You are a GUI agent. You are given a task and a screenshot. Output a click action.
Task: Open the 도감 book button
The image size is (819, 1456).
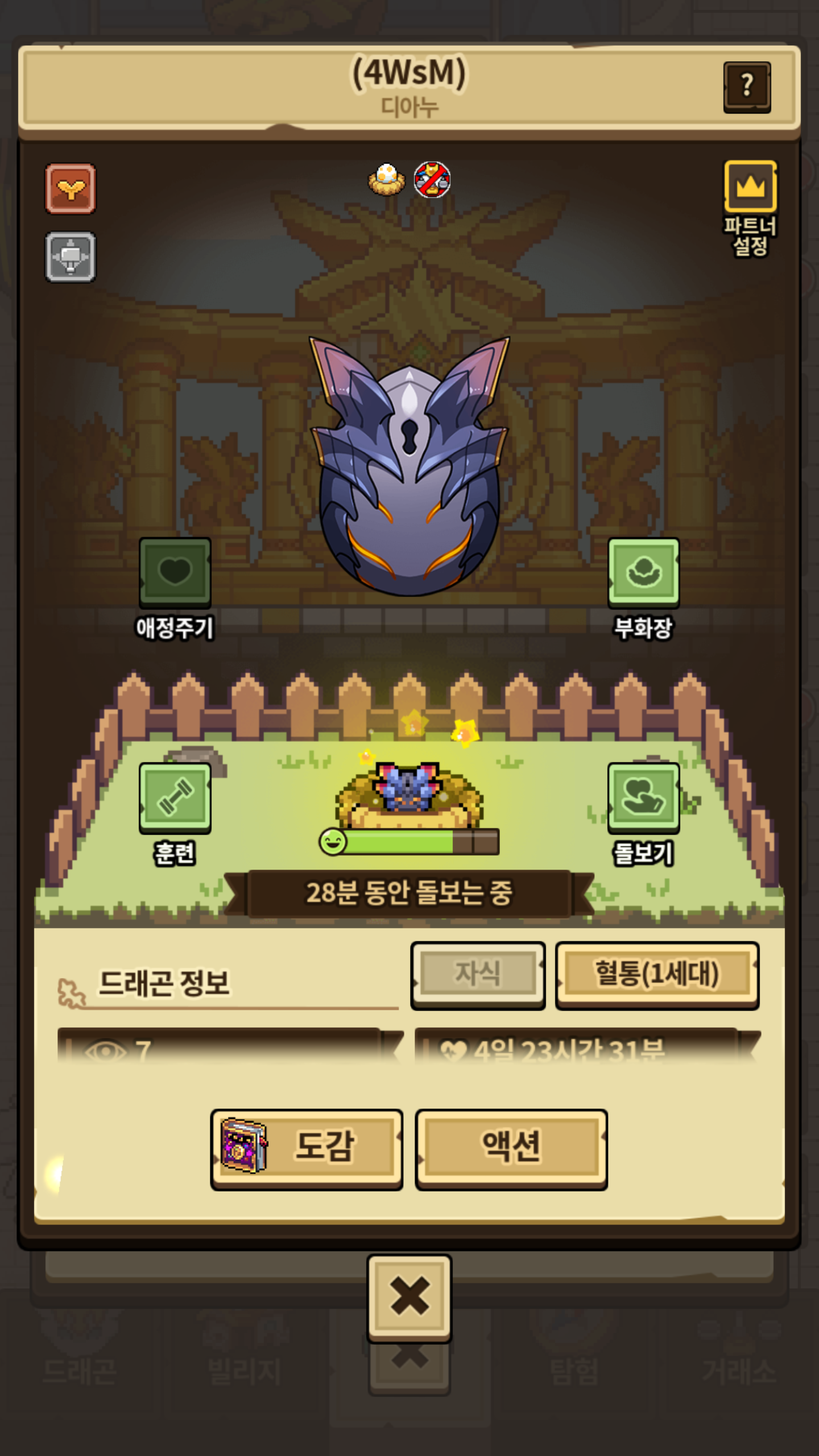307,1148
